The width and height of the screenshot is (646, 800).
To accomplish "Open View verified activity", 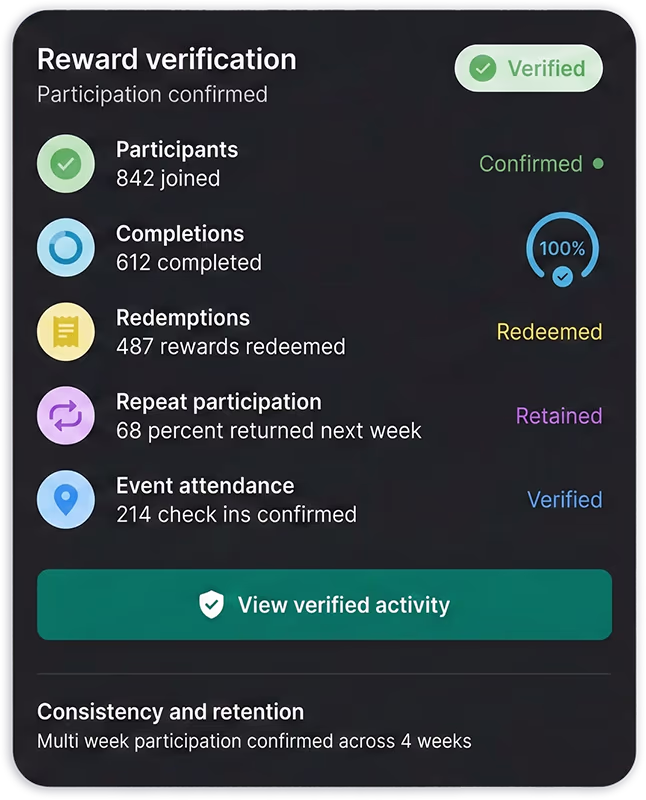I will point(324,605).
